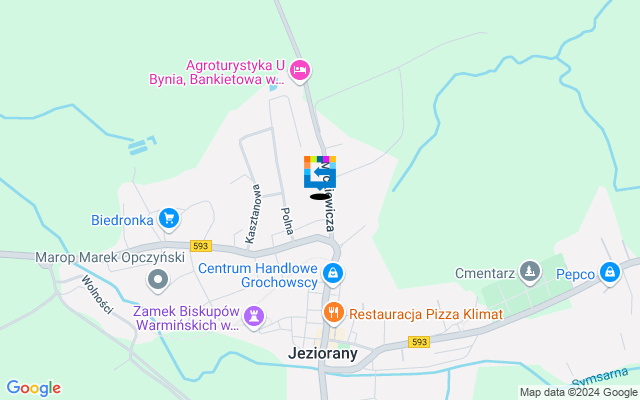Tap the colorful custom location pin
The height and width of the screenshot is (400, 640).
[320, 172]
